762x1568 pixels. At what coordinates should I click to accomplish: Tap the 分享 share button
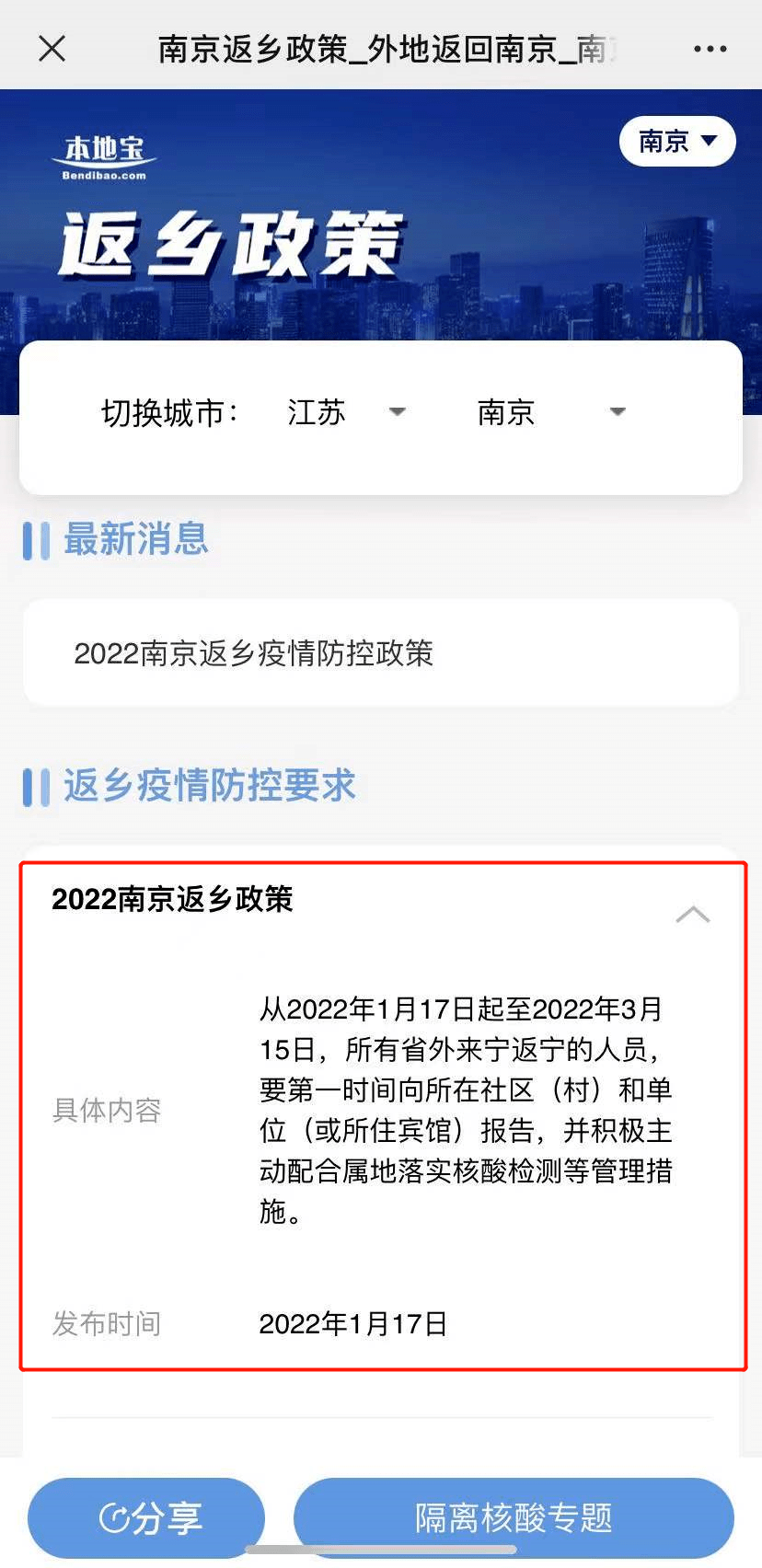[x=147, y=1517]
